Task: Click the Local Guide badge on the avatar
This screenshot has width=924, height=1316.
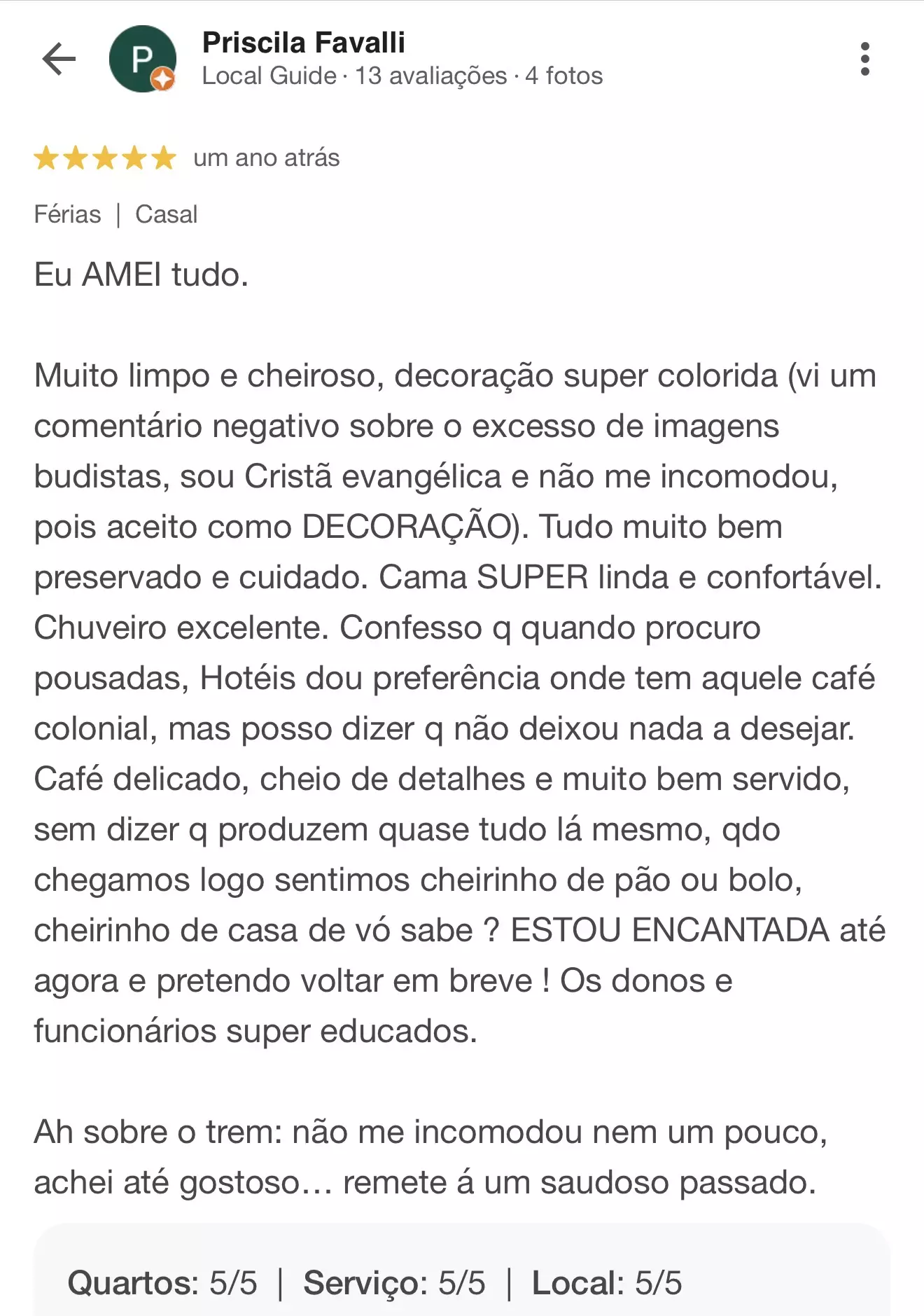Action: tap(162, 79)
